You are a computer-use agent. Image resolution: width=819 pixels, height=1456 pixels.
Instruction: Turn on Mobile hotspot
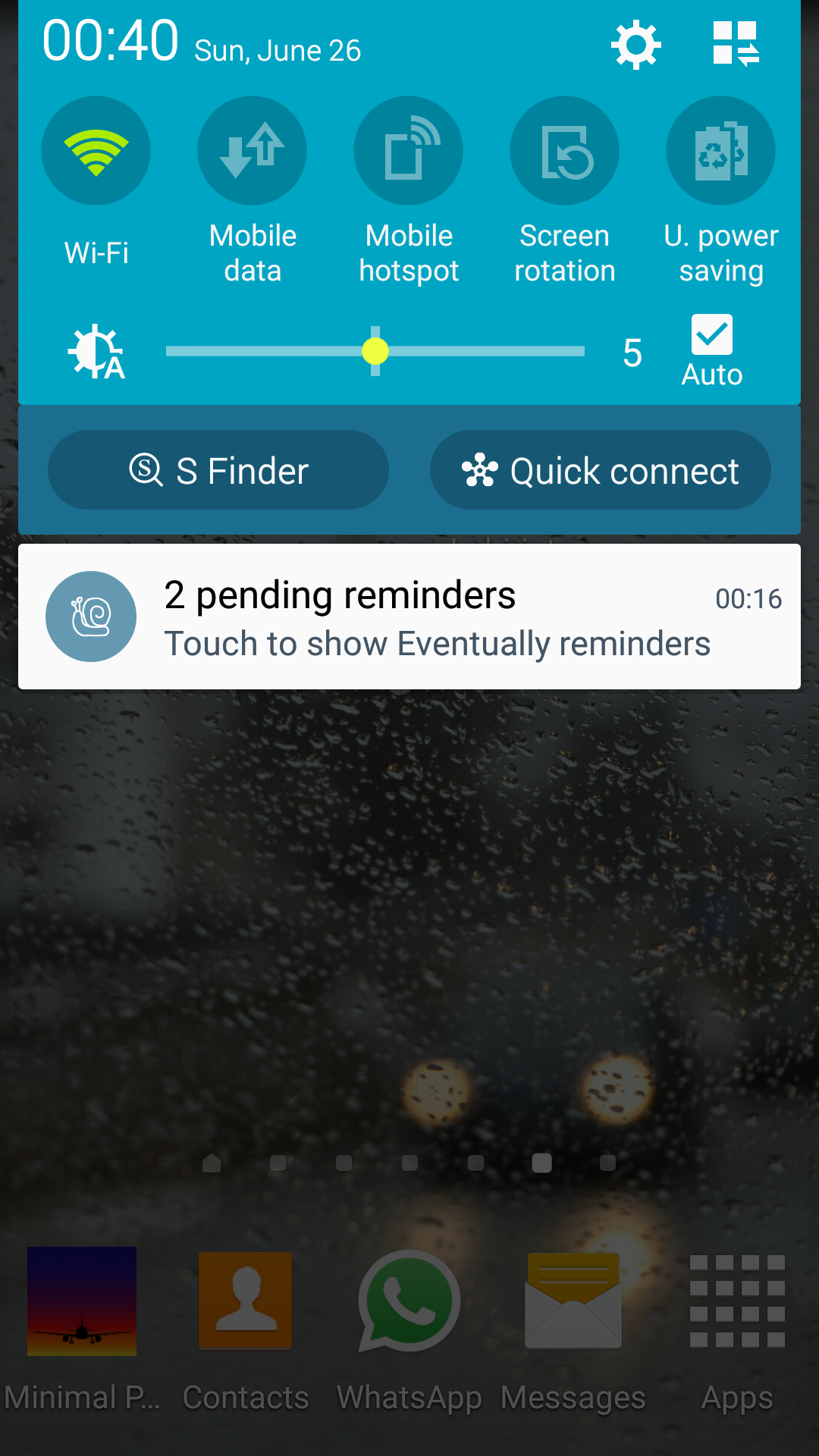pyautogui.click(x=409, y=151)
